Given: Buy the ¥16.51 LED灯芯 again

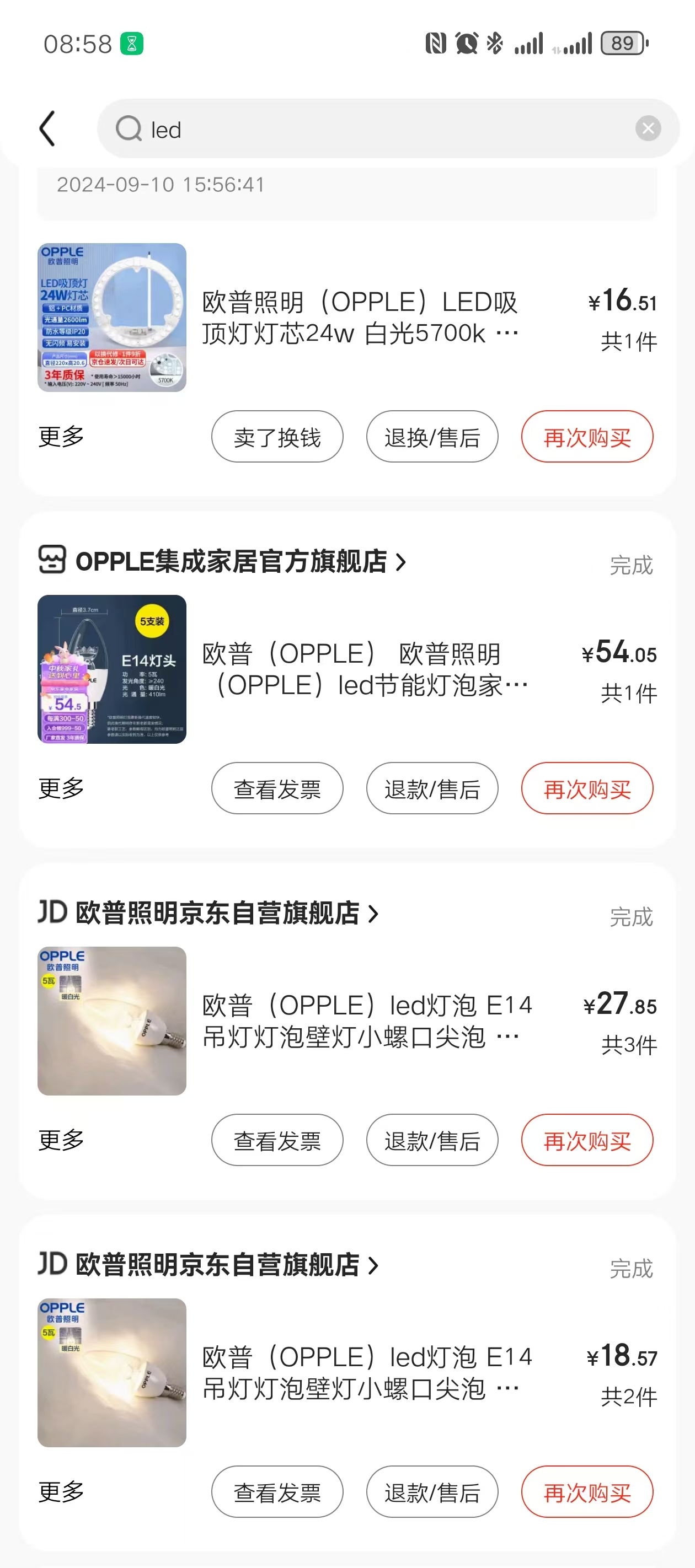Looking at the screenshot, I should coord(586,437).
